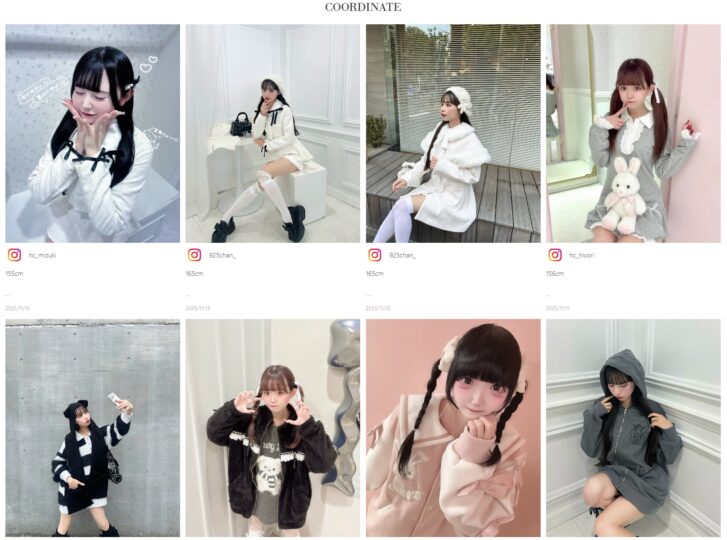
Task: Visit hc_hiyori's Instagram profile link
Action: click(x=581, y=256)
